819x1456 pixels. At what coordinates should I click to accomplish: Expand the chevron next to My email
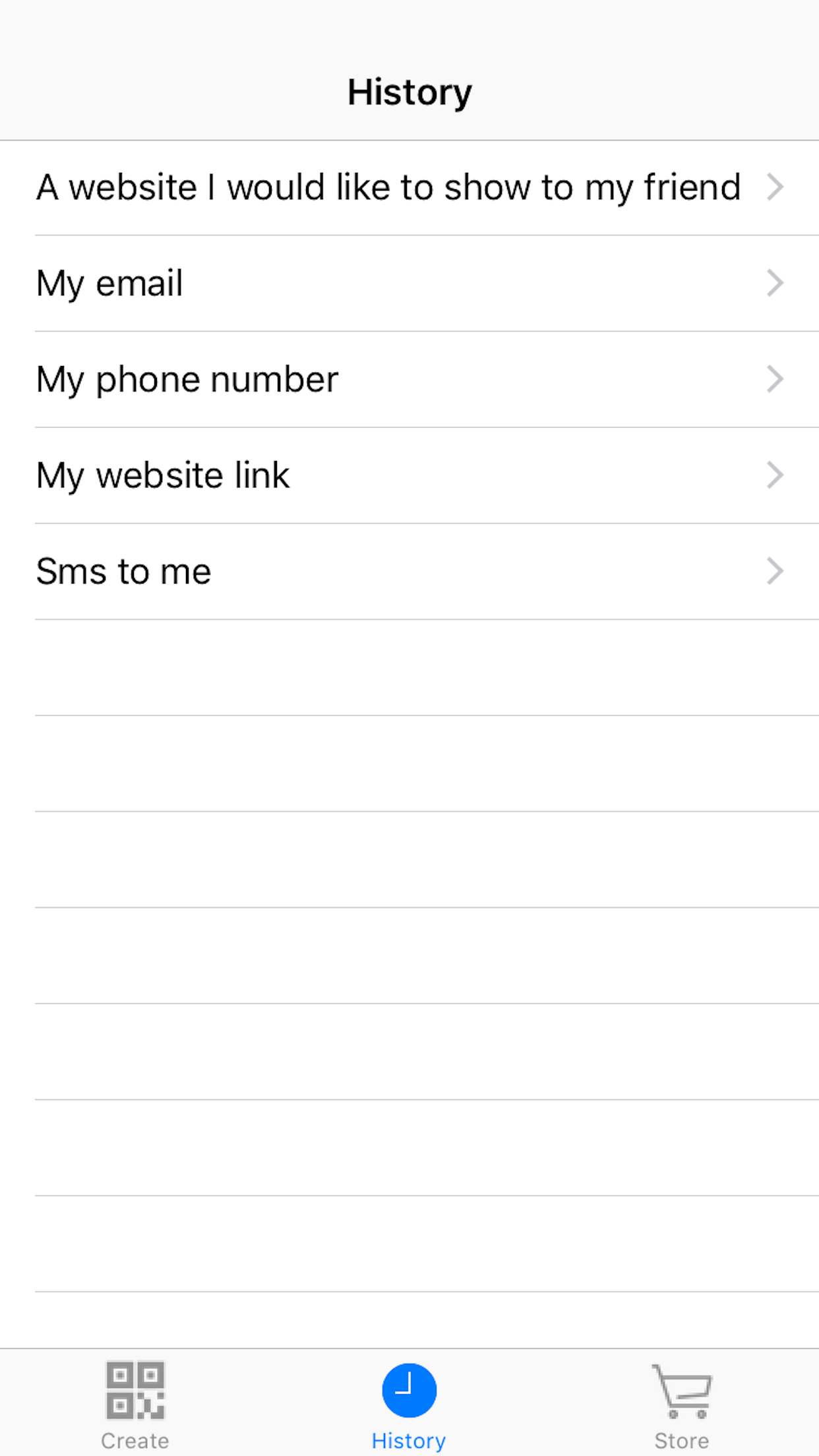(x=775, y=283)
